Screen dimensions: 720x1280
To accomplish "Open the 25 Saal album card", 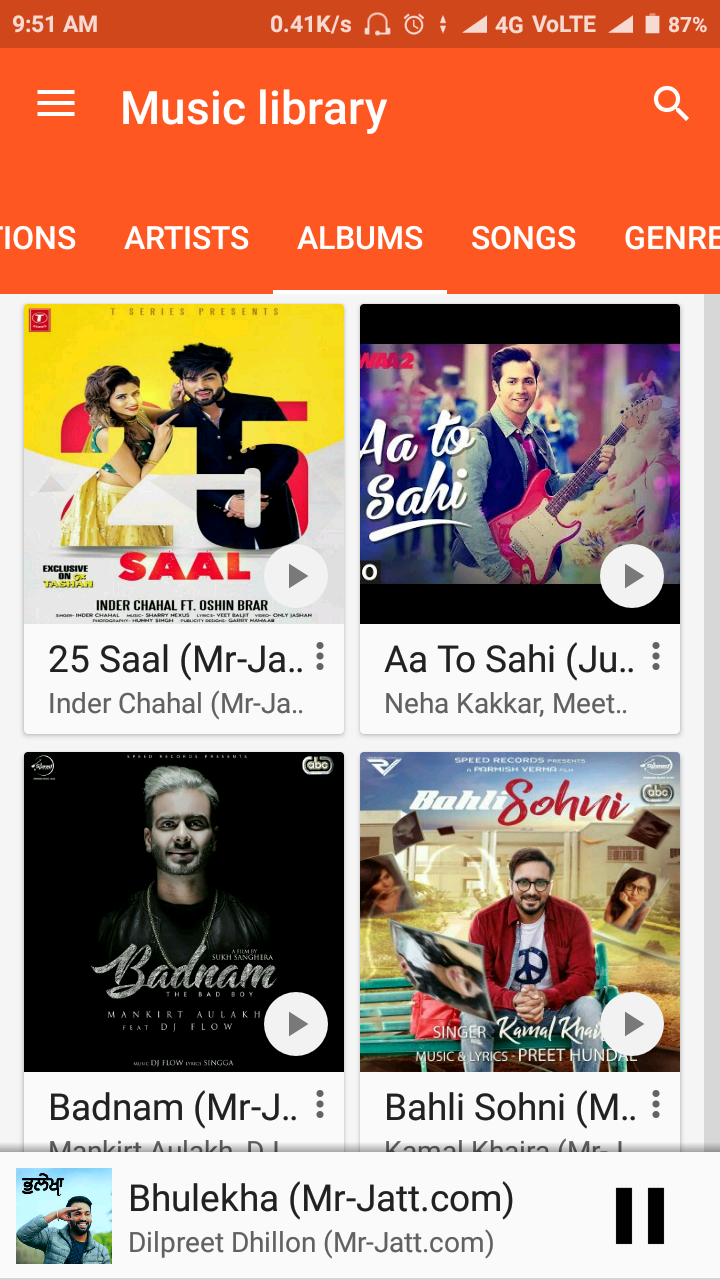I will (x=184, y=519).
